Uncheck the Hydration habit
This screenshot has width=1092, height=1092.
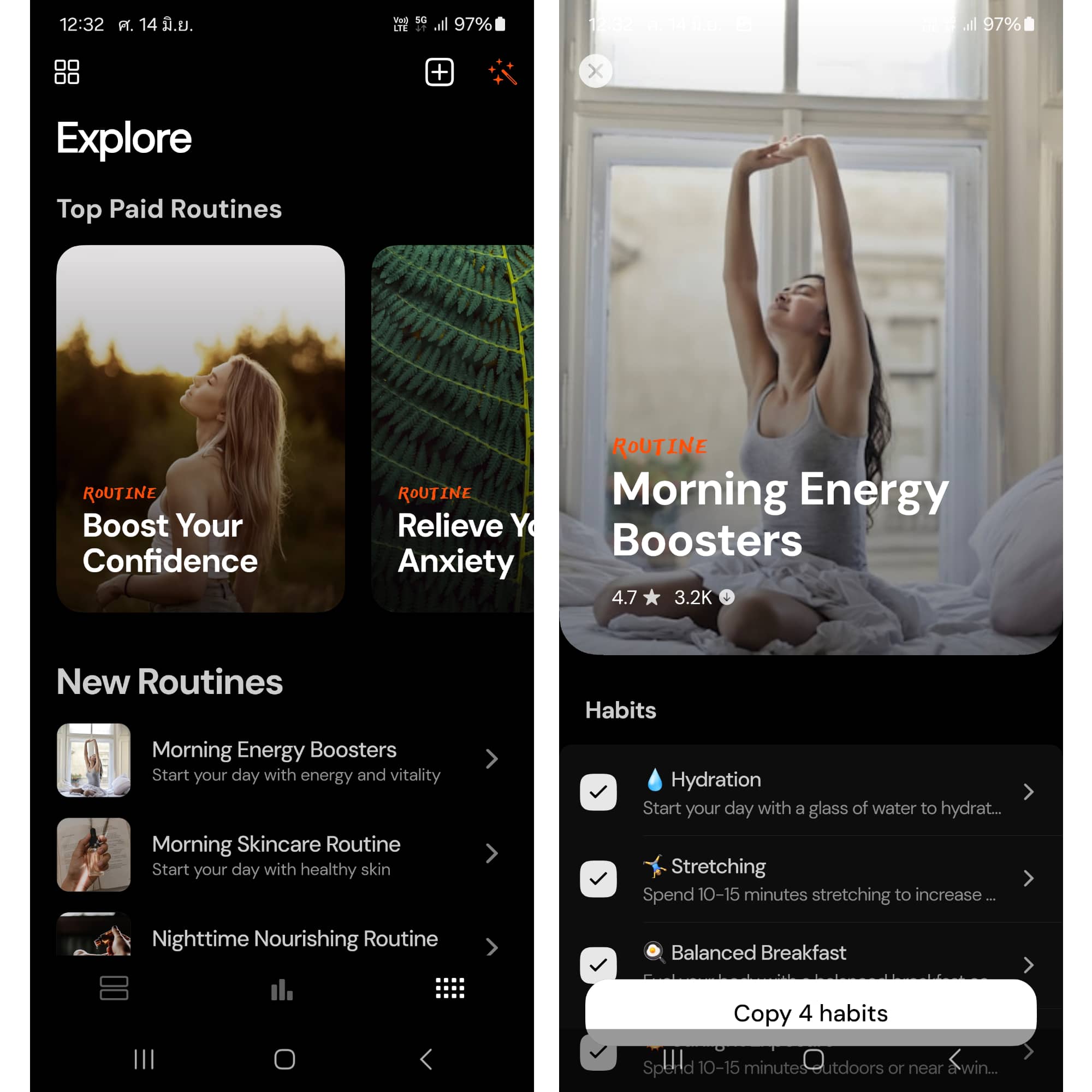click(598, 792)
